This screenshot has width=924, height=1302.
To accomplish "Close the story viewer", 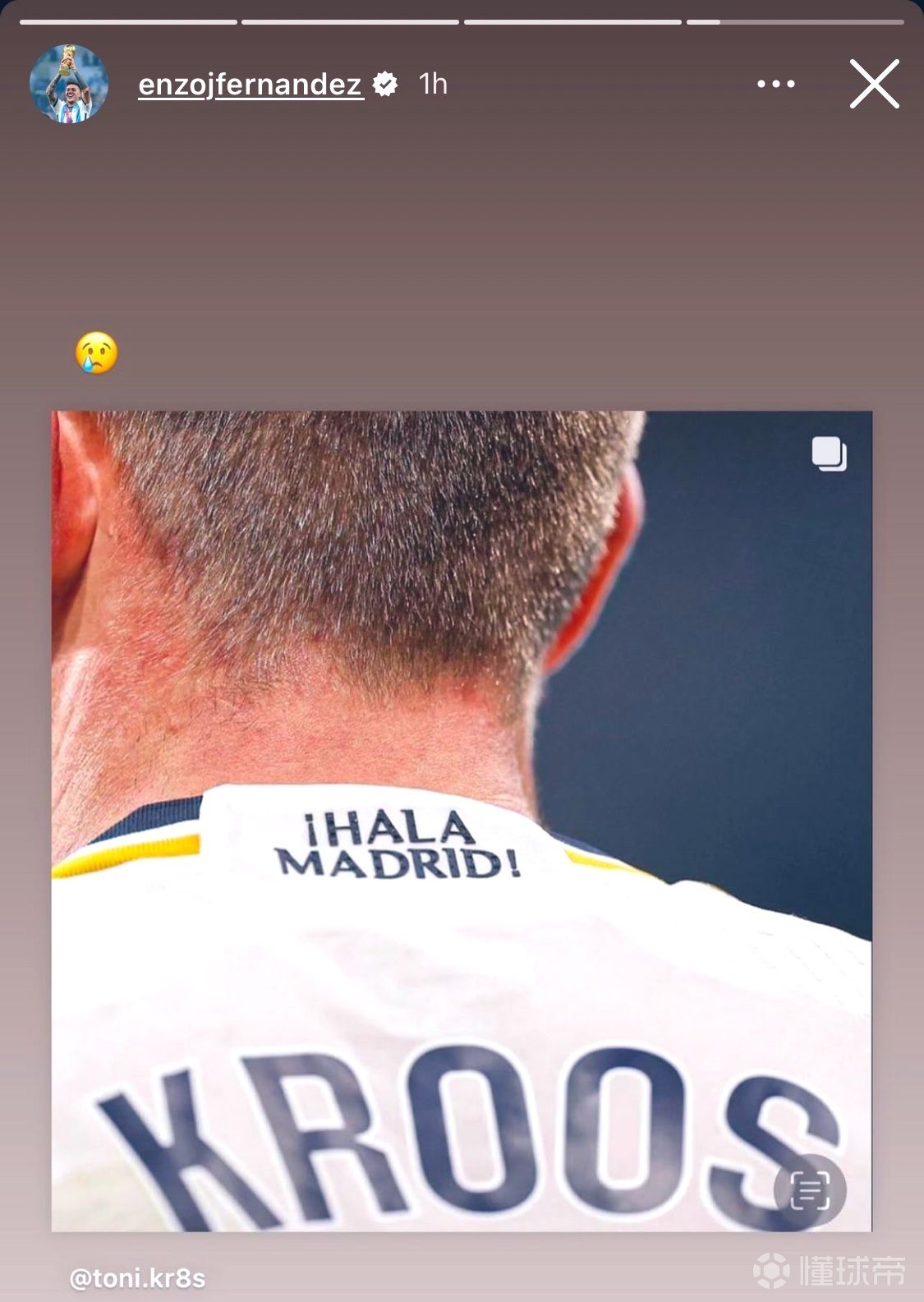I will pyautogui.click(x=874, y=84).
